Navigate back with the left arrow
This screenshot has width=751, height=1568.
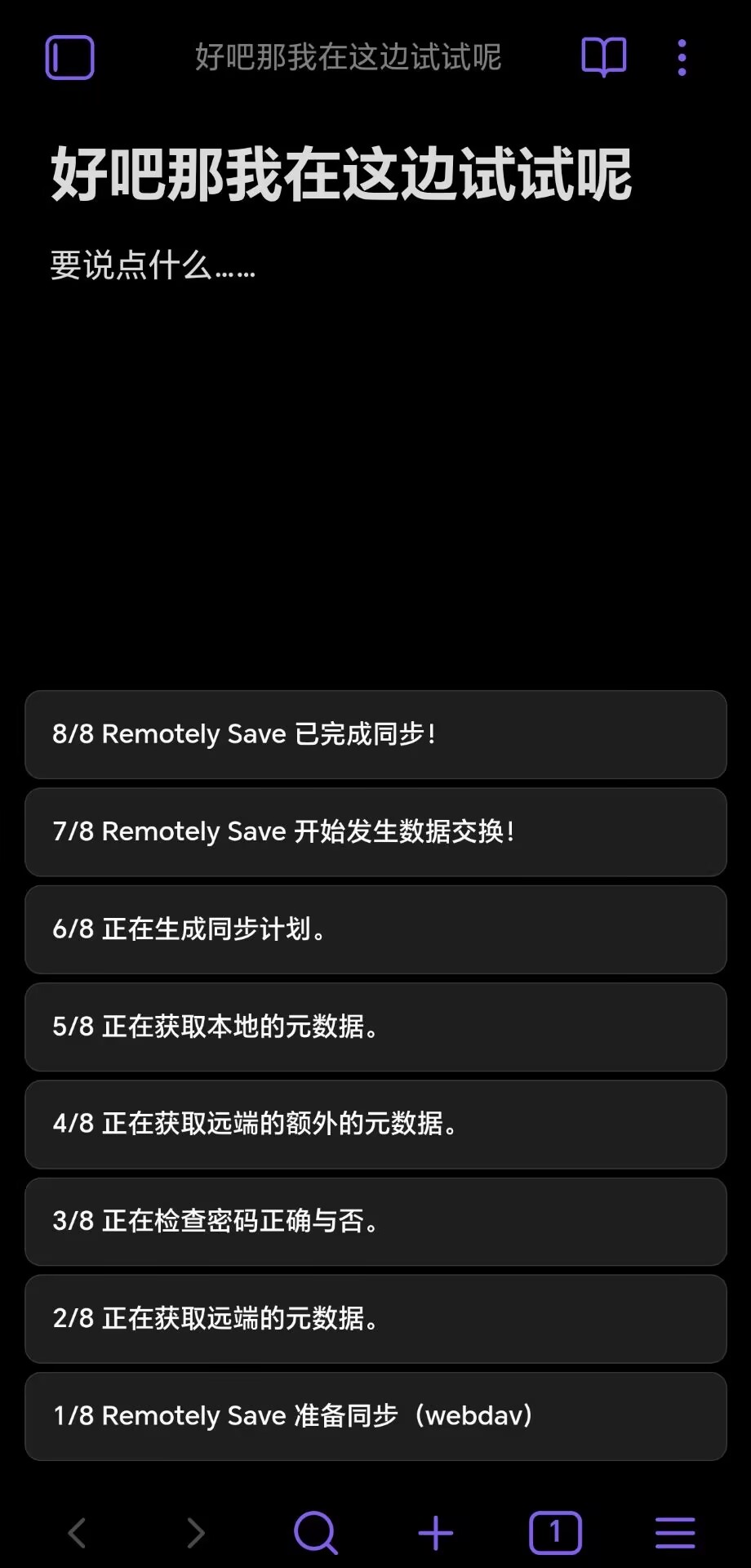point(78,1533)
